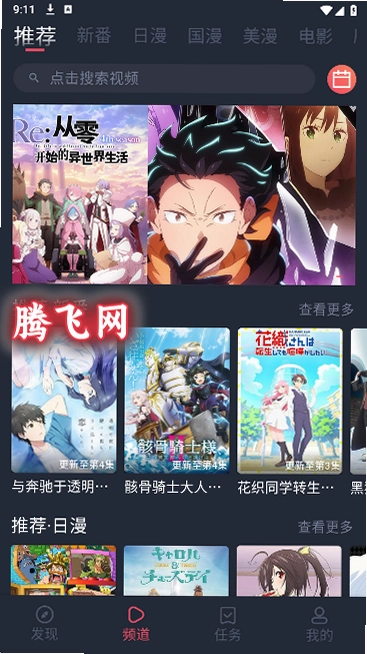
Task: Open 与奔驰于透明 anime card
Action: (64, 411)
